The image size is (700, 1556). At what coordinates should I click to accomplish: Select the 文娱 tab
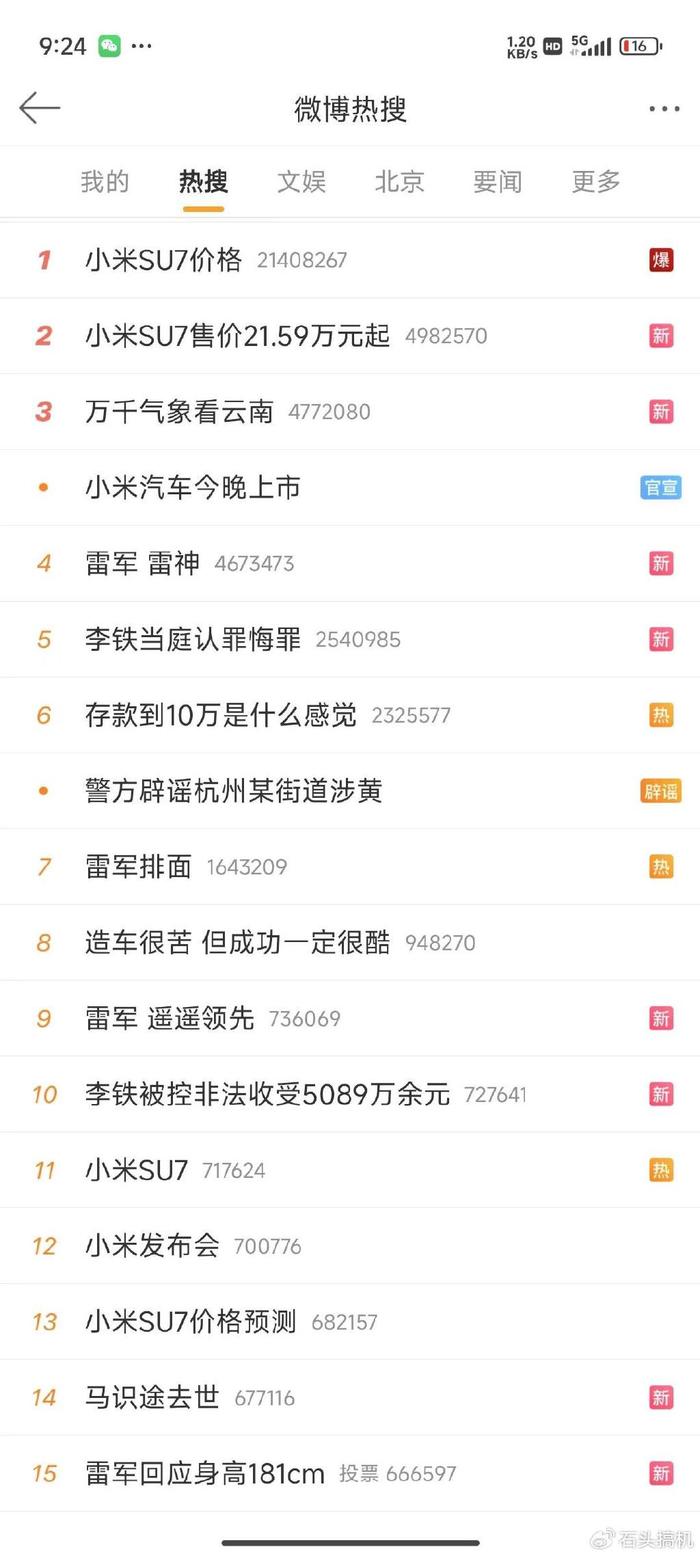(x=301, y=181)
